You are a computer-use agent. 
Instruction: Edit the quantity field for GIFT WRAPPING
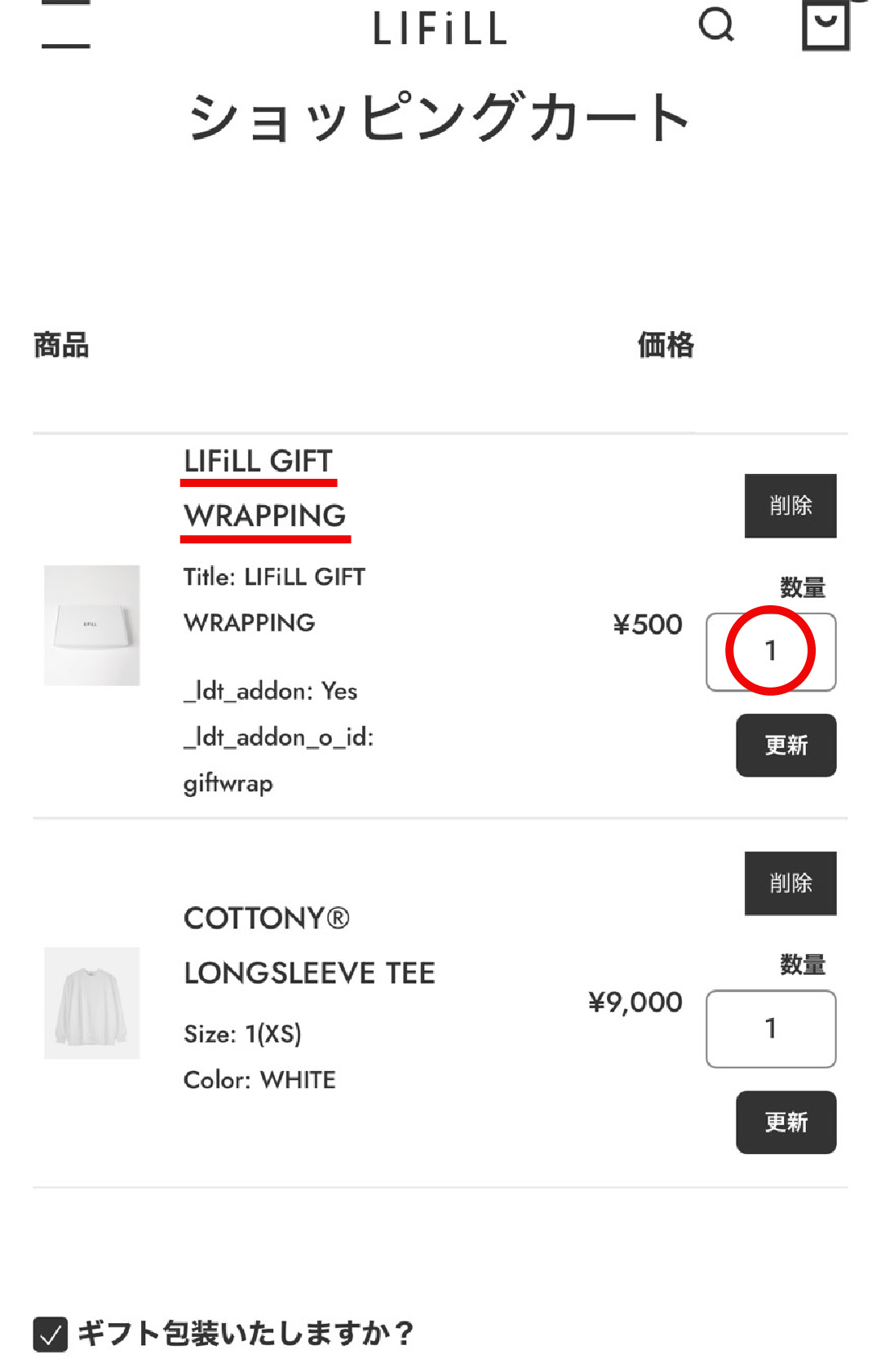click(x=770, y=652)
